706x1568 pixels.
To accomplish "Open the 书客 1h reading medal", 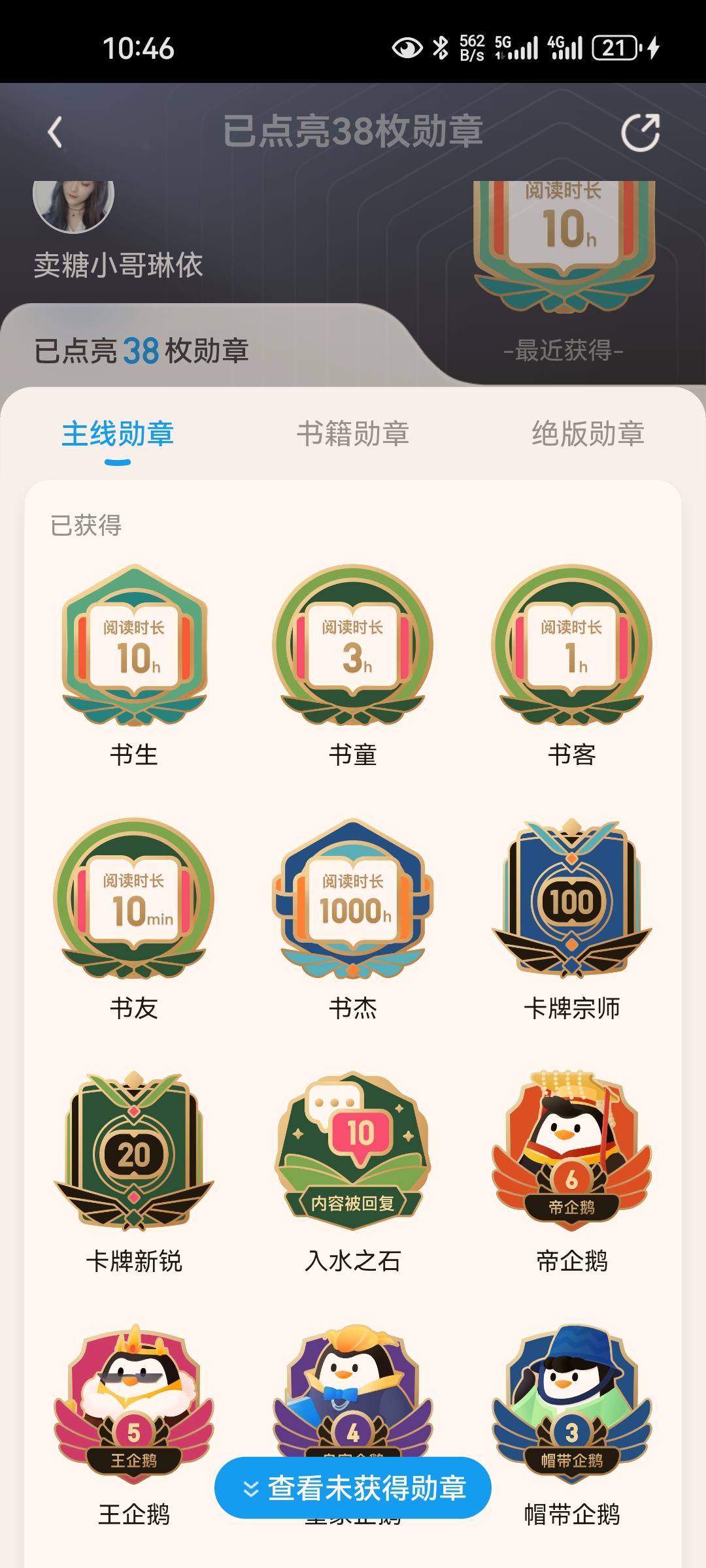I will tap(571, 647).
